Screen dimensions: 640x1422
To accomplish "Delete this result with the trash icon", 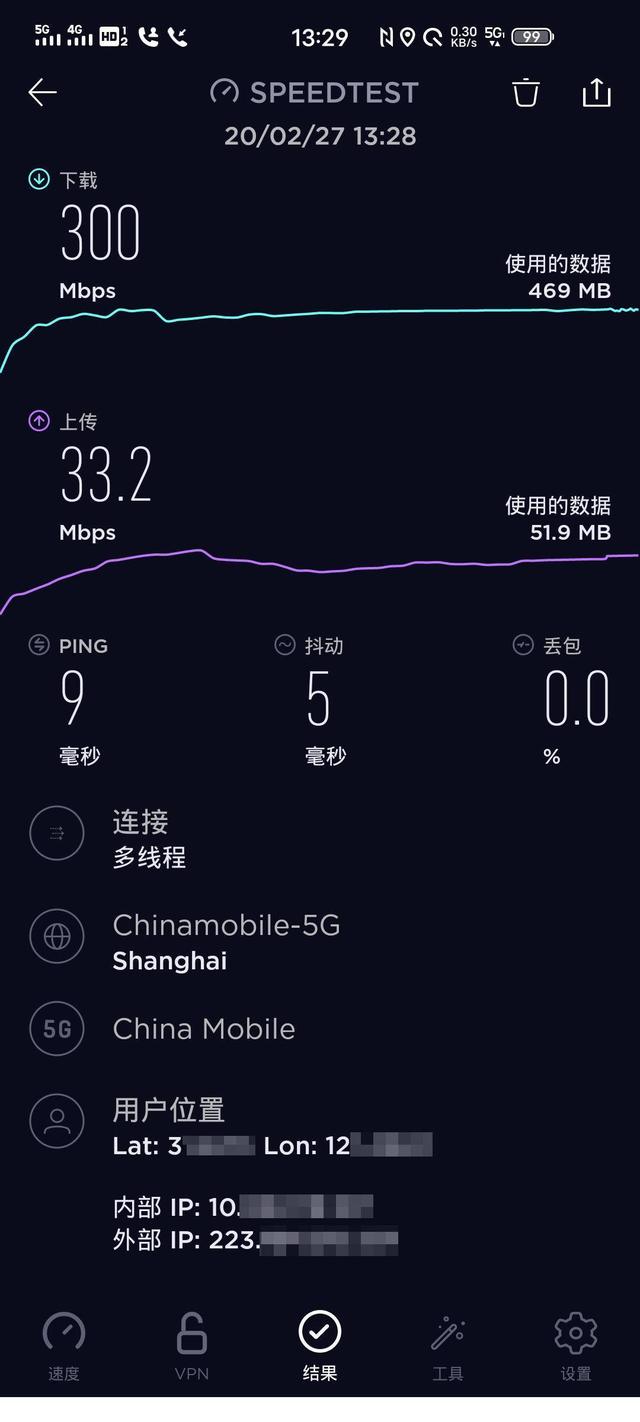I will pos(526,93).
